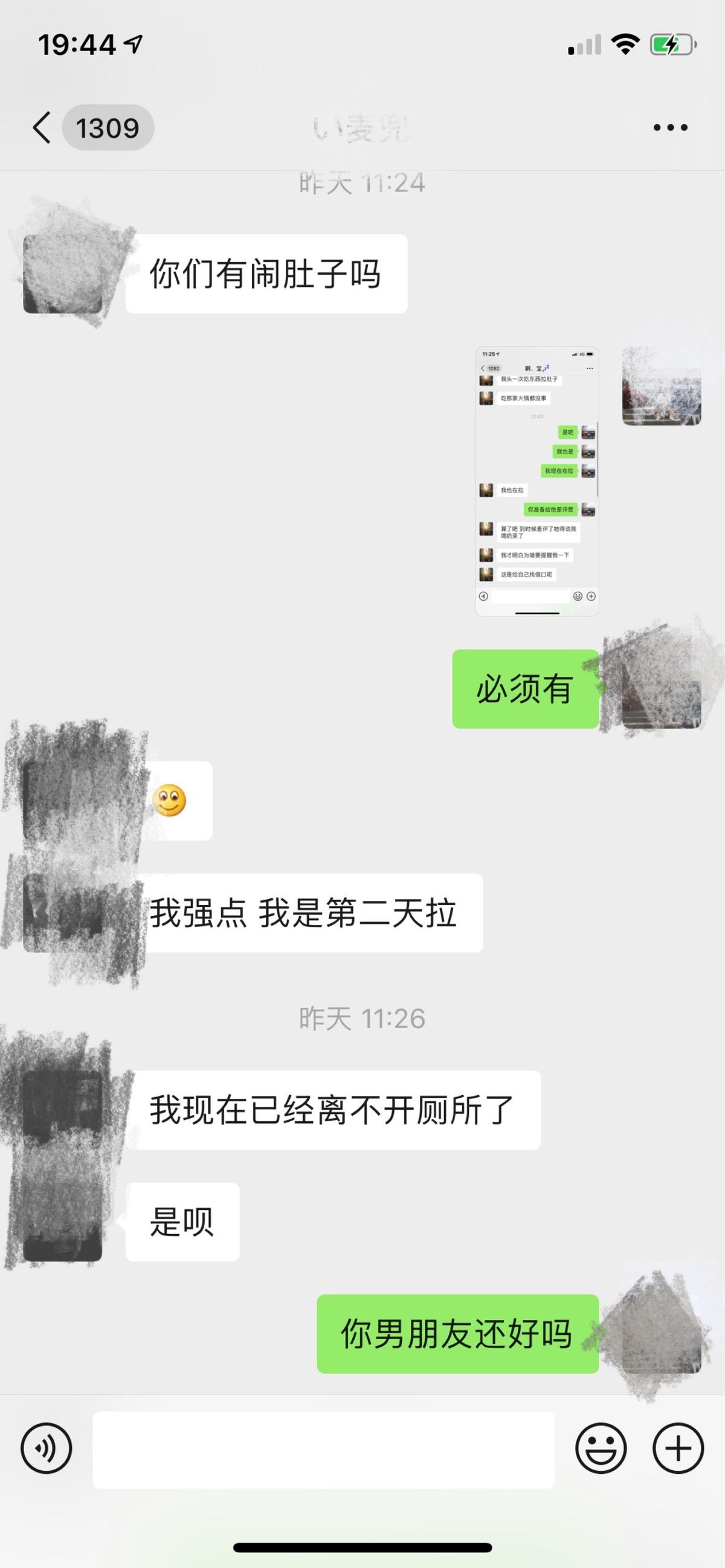Viewport: 725px width, 1568px height.
Task: Open the emoji sticker panel
Action: [601, 1448]
